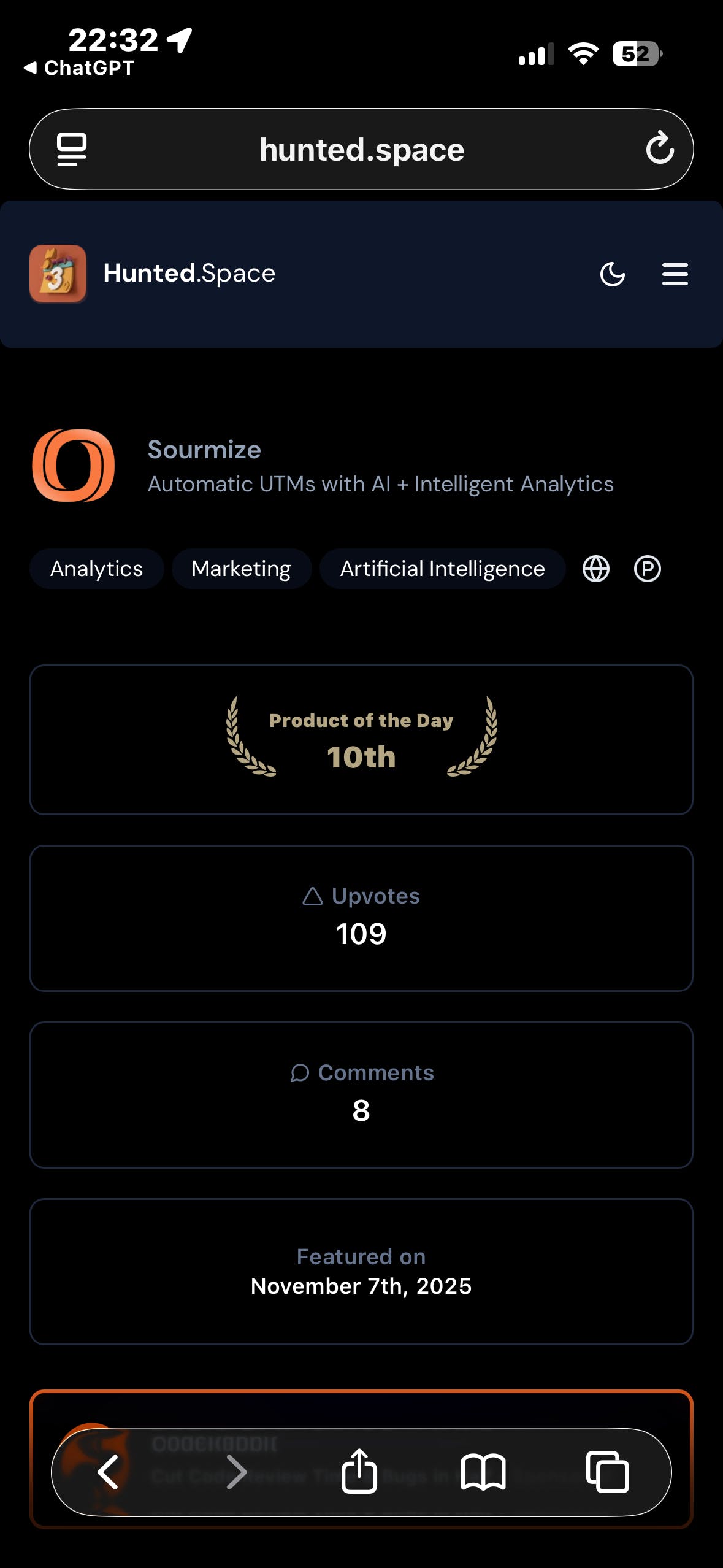Toggle dark mode with moon icon
This screenshot has width=723, height=1568.
click(613, 274)
